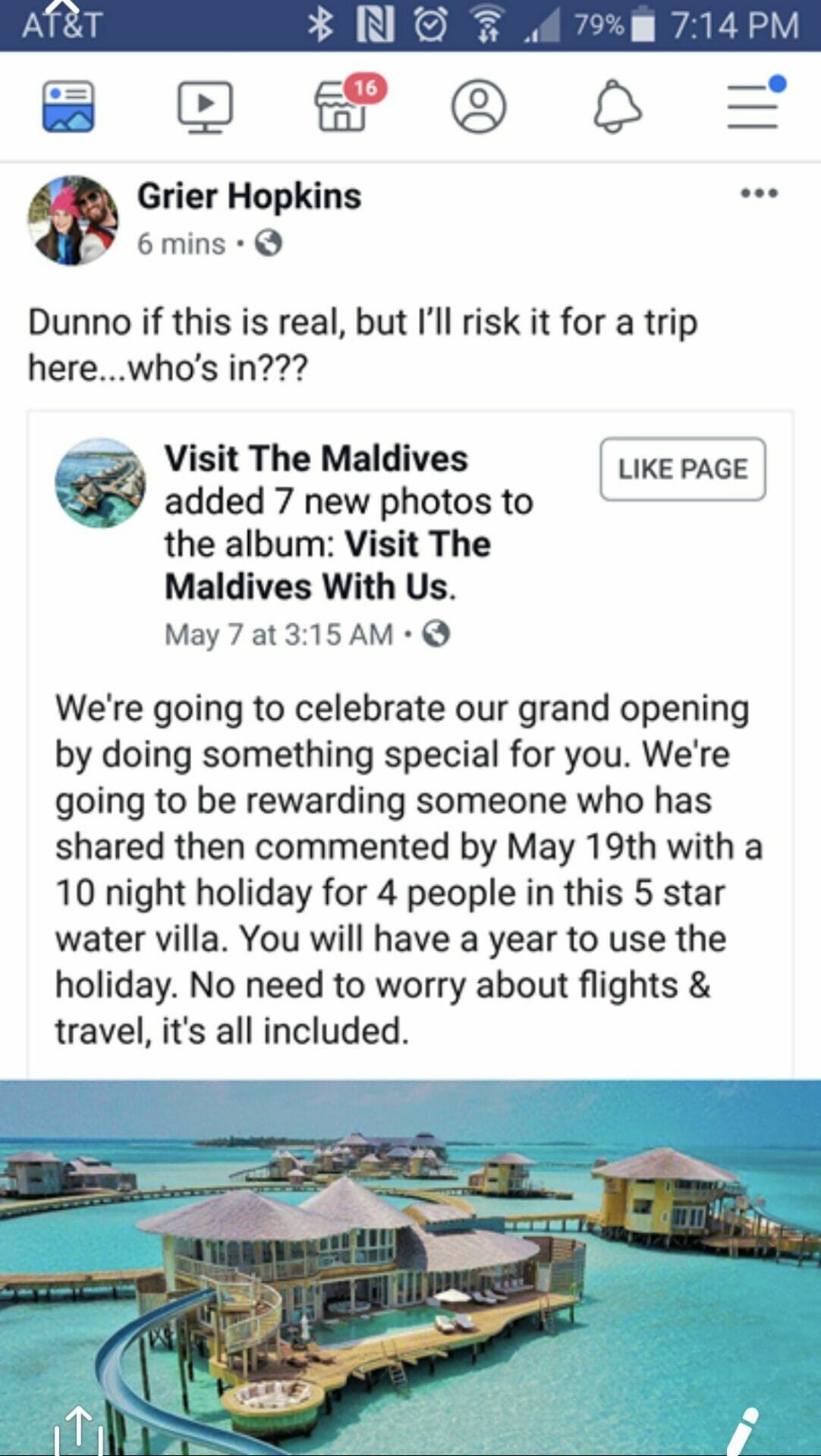Open the notifications bell

pyautogui.click(x=617, y=107)
